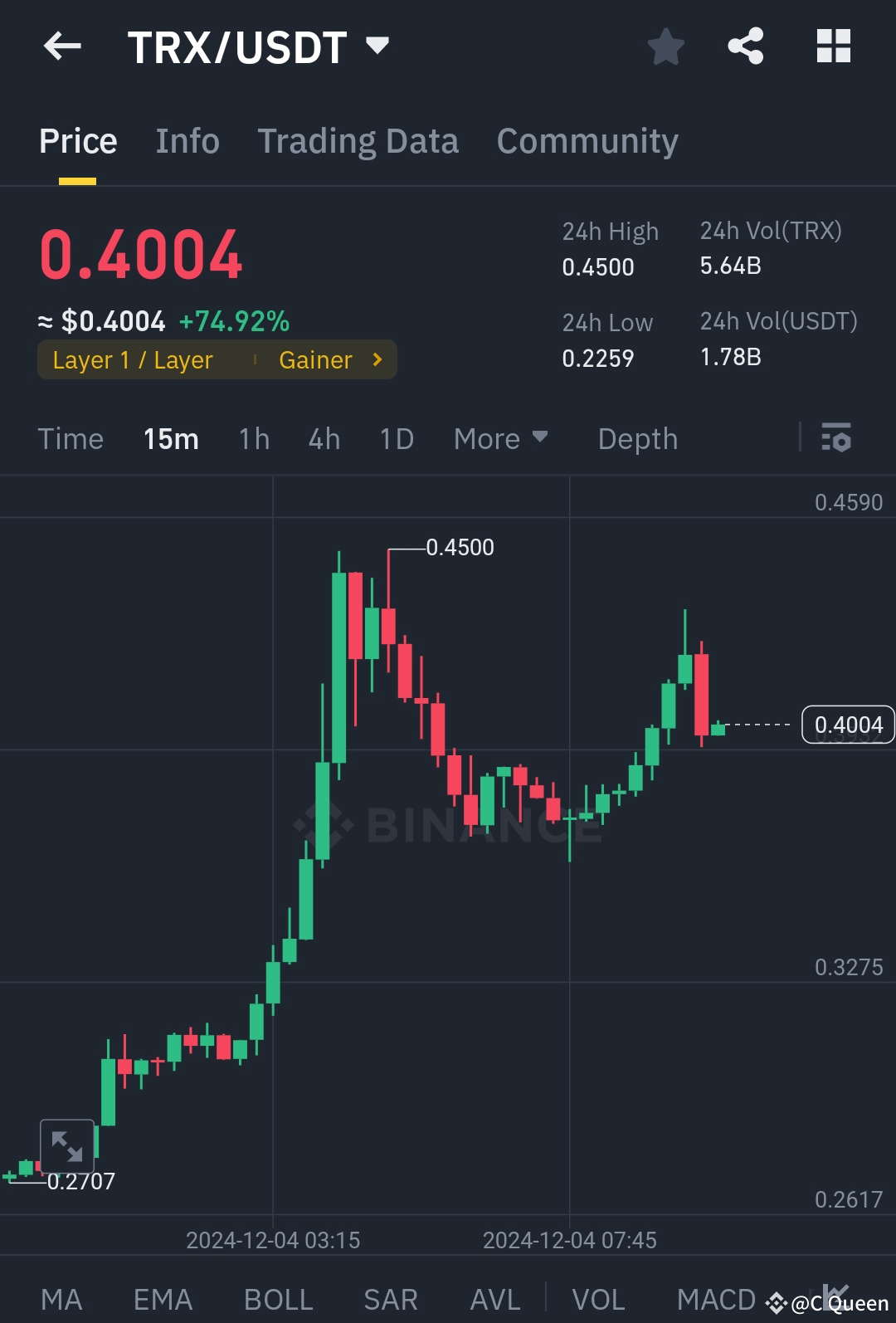The width and height of the screenshot is (896, 1323).
Task: Tap the 0.4004 current price label
Action: point(848,724)
